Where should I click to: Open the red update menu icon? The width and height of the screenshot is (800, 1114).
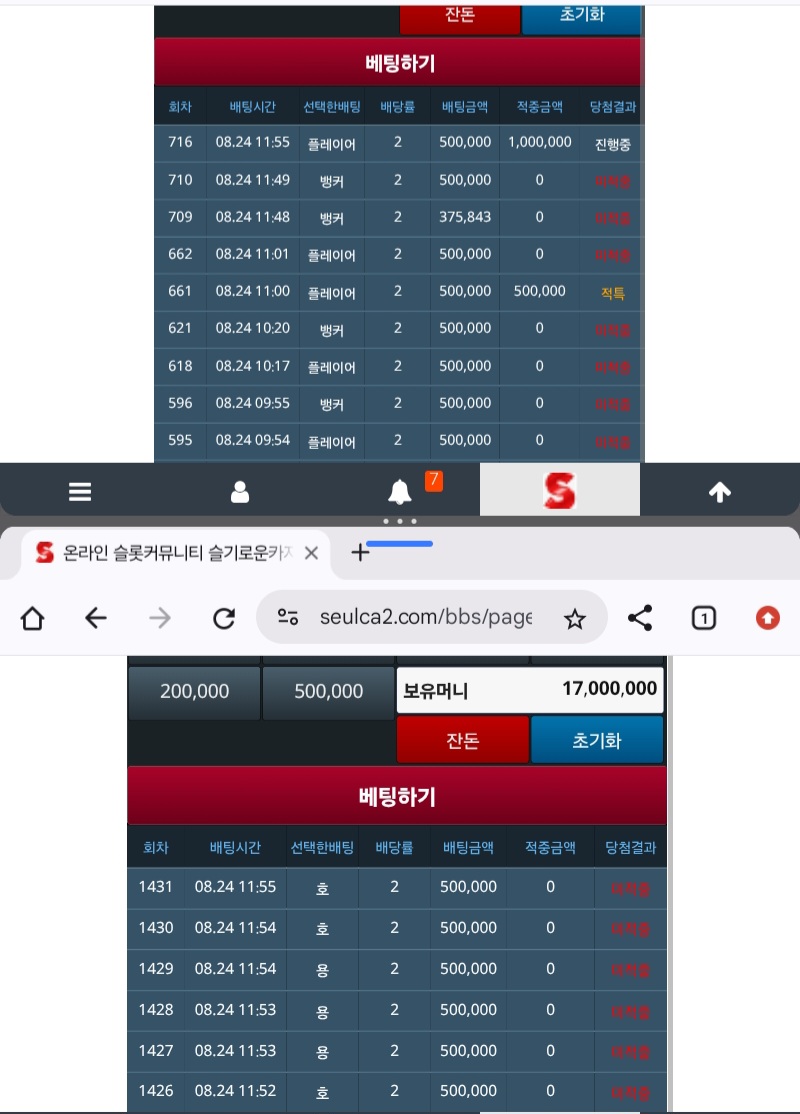pos(767,618)
